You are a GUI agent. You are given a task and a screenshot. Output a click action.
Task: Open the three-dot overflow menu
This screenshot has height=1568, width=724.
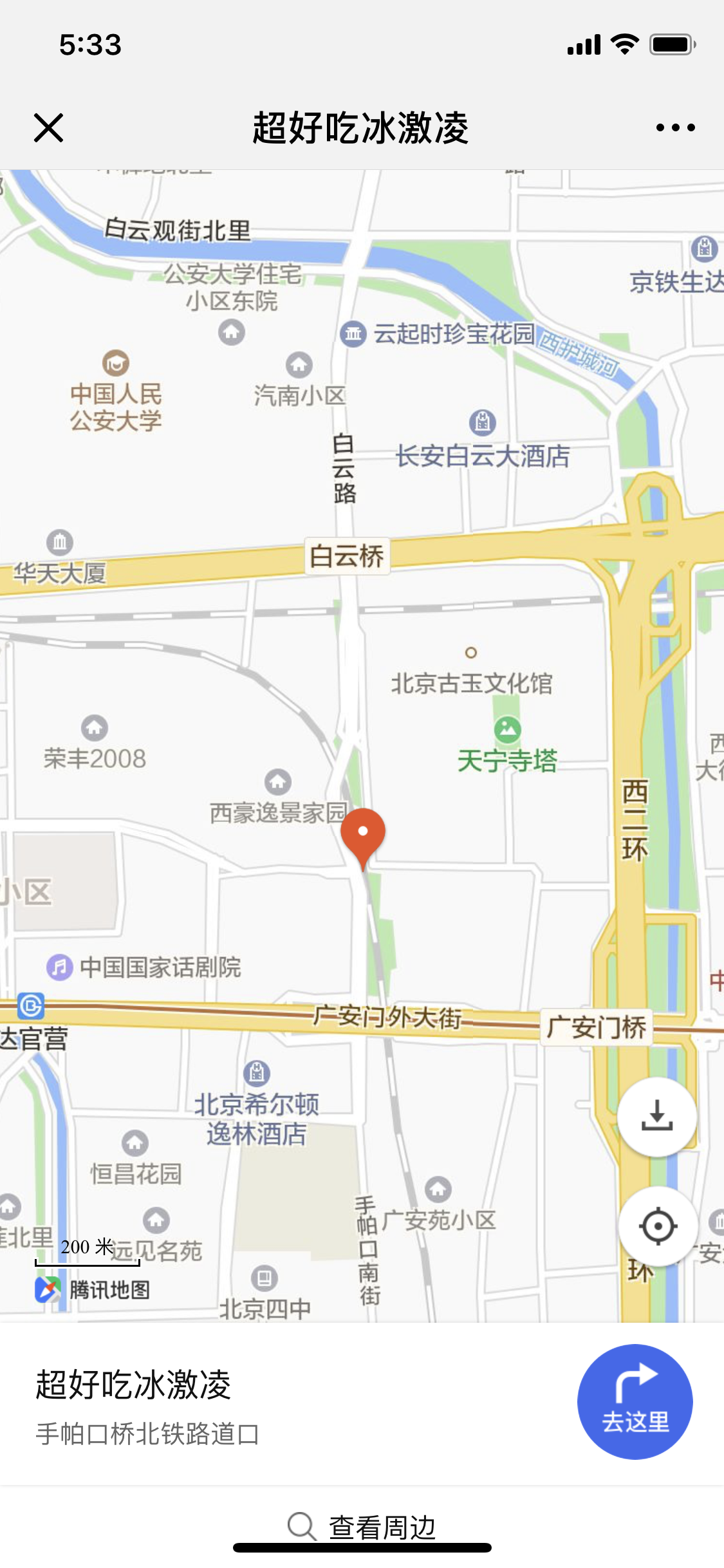coord(675,127)
